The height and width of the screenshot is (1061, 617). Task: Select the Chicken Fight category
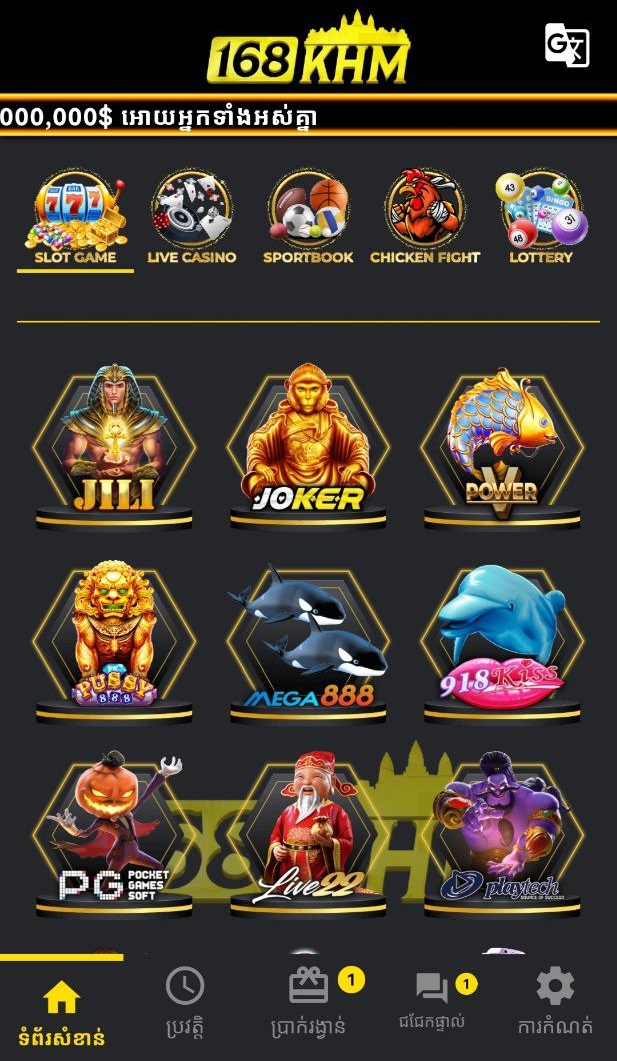tap(425, 220)
